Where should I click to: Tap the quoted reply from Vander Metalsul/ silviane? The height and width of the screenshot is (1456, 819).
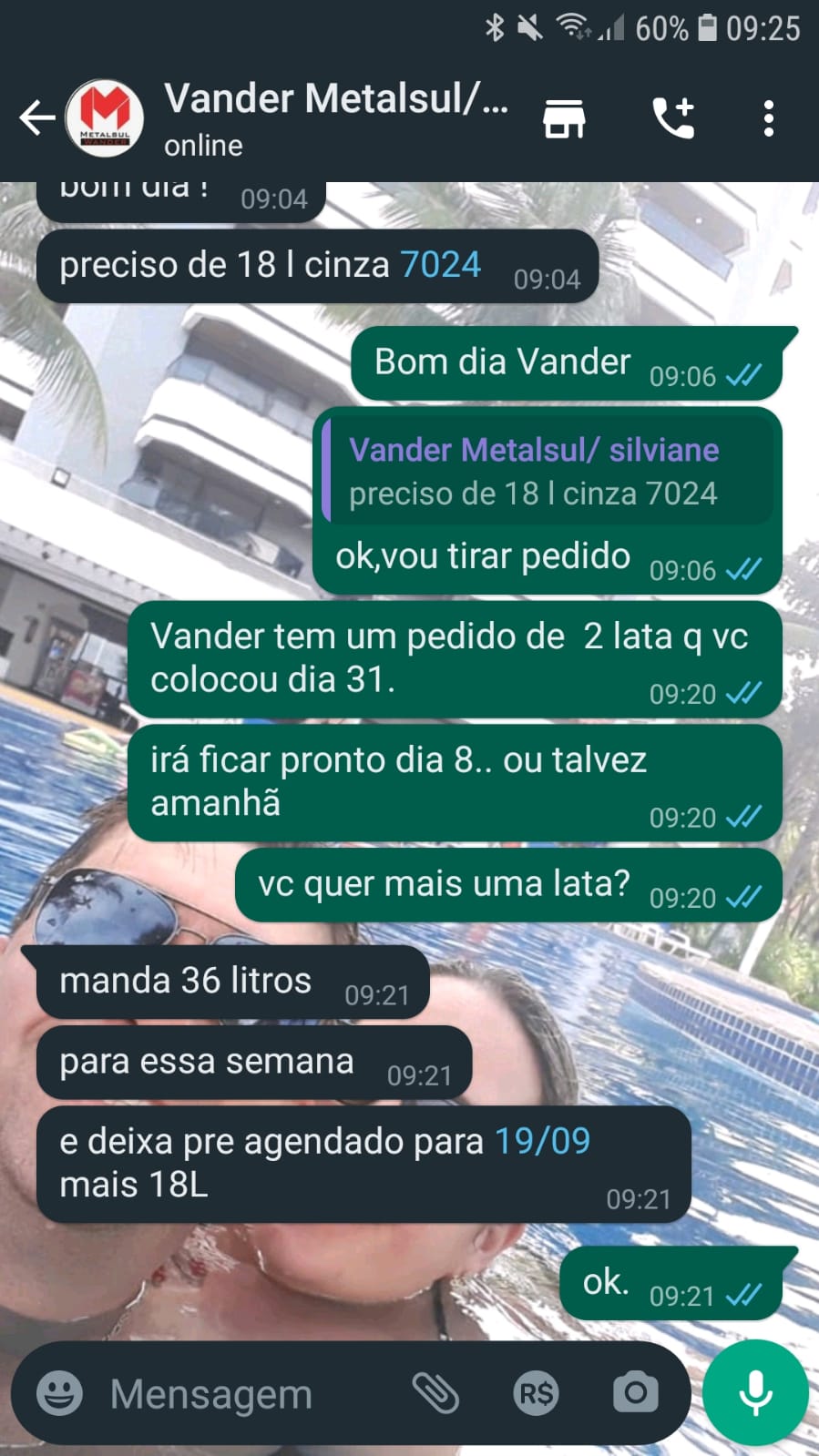click(x=547, y=471)
